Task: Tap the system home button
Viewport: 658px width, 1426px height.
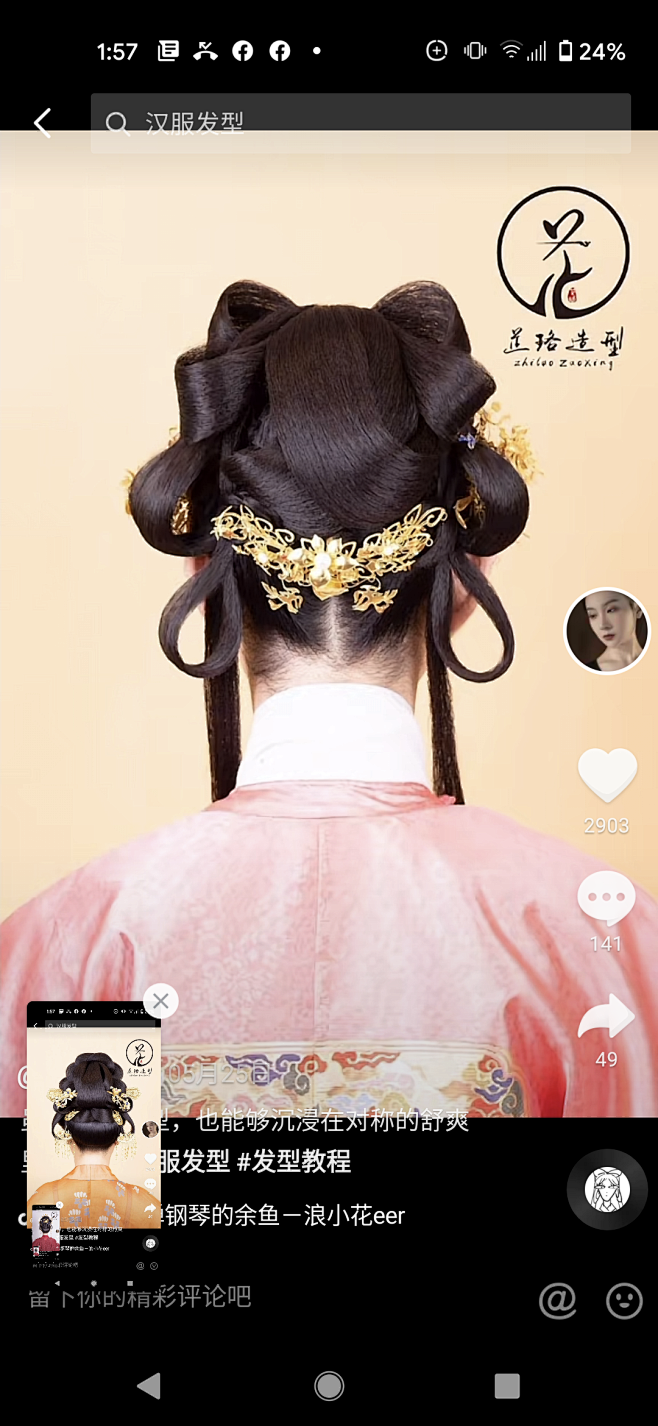Action: [x=329, y=1385]
